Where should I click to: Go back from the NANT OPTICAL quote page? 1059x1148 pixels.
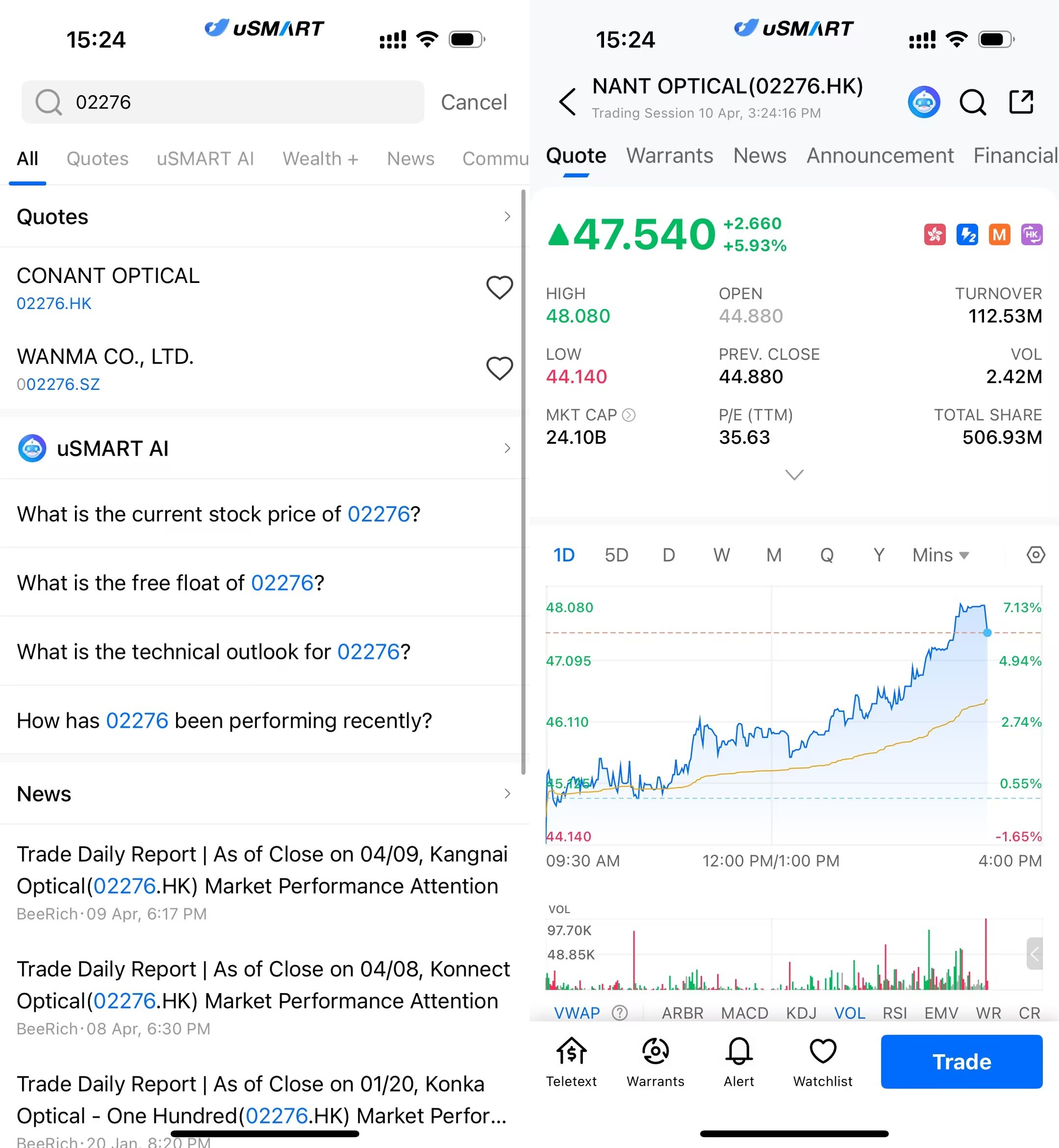567,102
